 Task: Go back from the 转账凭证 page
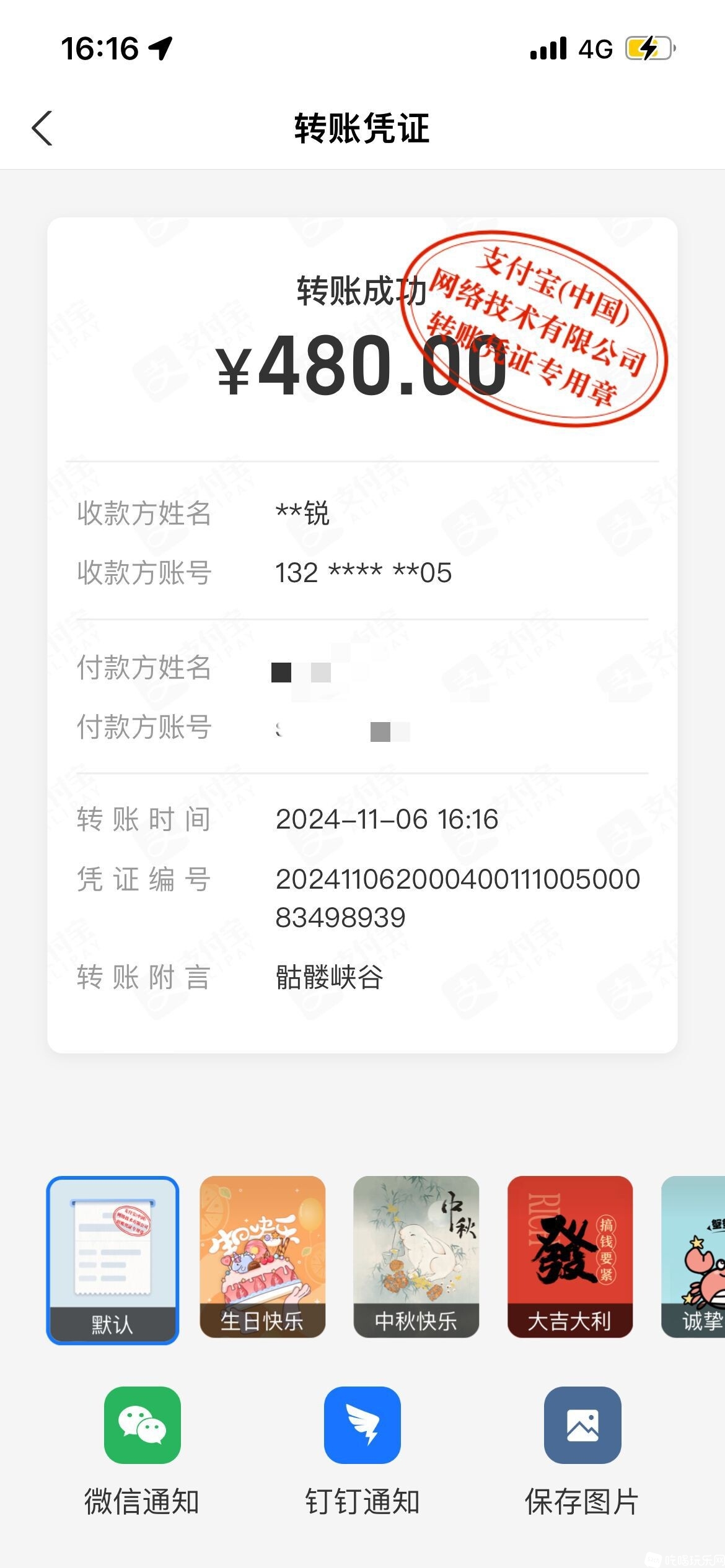pyautogui.click(x=42, y=129)
